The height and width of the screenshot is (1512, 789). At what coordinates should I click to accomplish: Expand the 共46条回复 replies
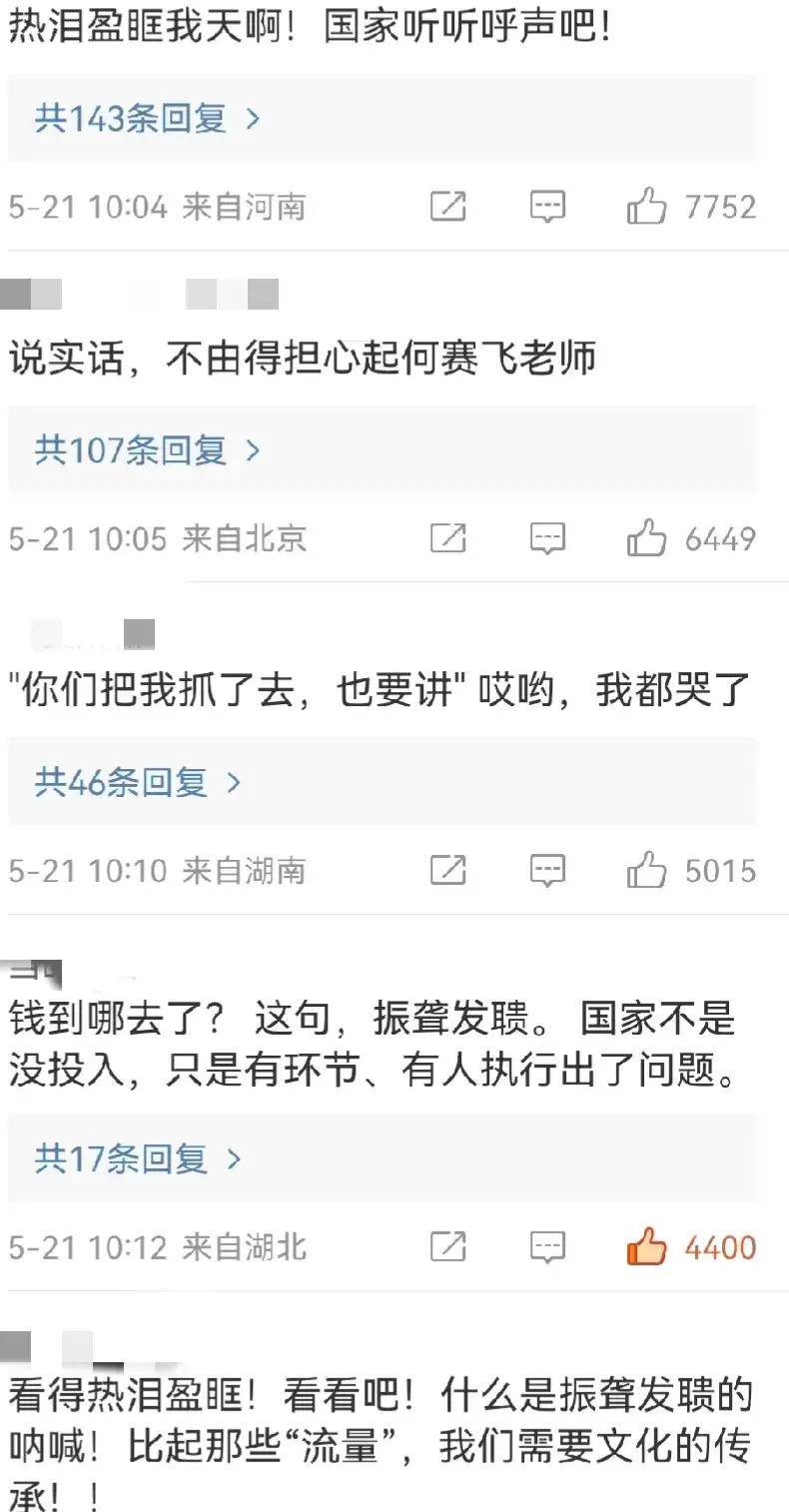pos(138,782)
